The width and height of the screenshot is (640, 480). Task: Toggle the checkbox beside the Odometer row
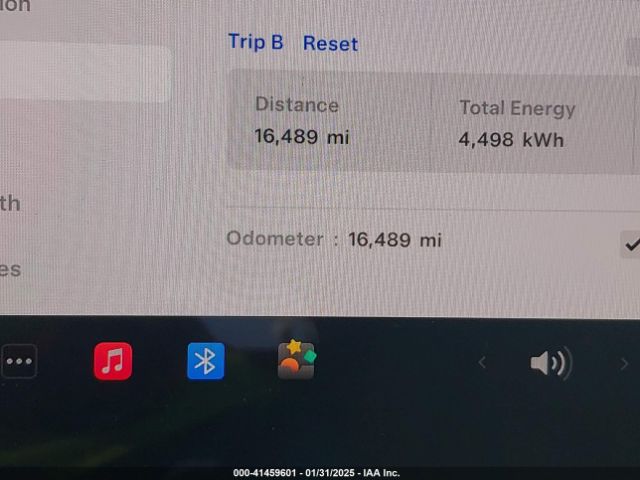(630, 243)
